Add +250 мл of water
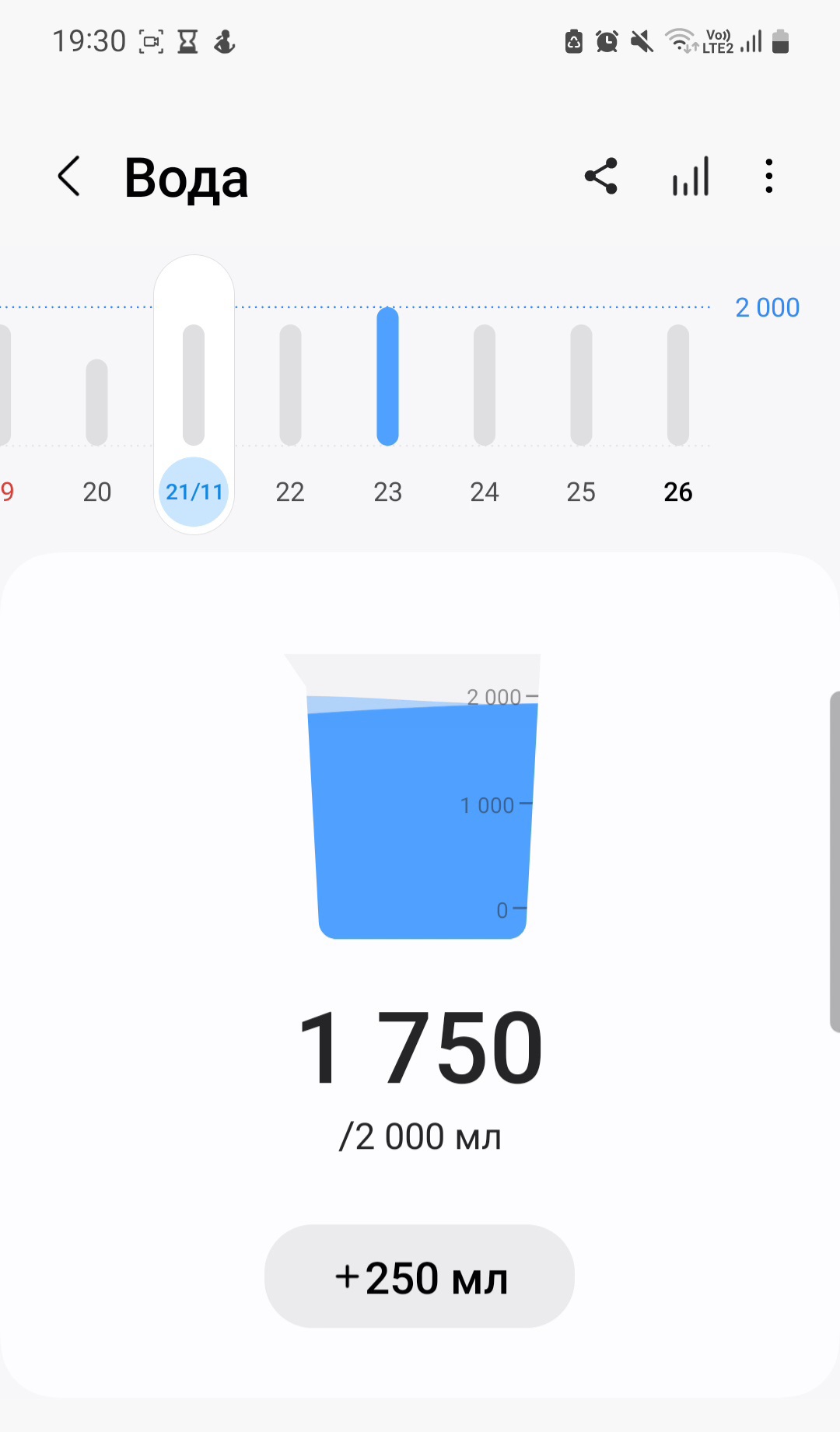This screenshot has height=1432, width=840. pyautogui.click(x=419, y=1276)
